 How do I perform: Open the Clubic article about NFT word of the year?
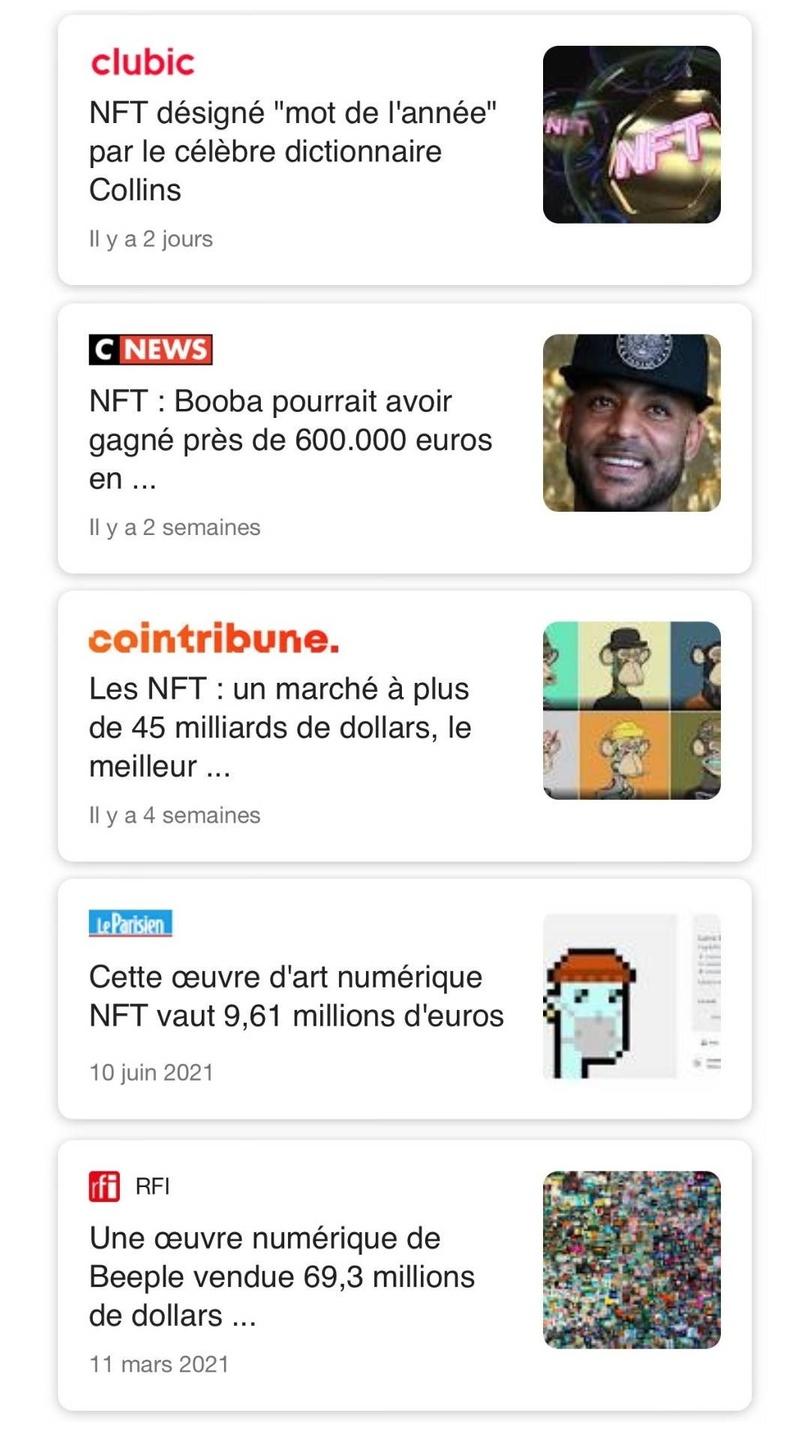click(x=404, y=150)
